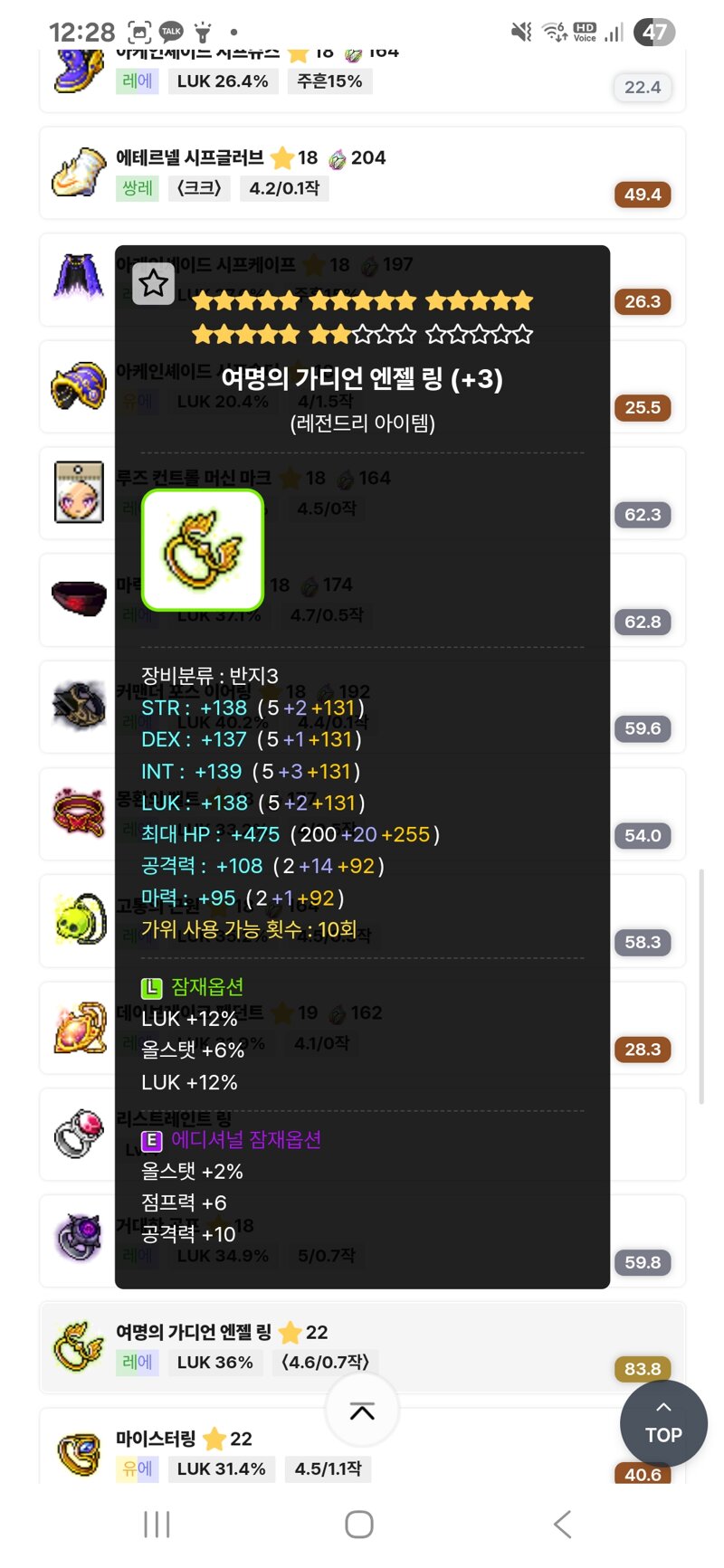Jump to top with TOP button

coord(663,1423)
